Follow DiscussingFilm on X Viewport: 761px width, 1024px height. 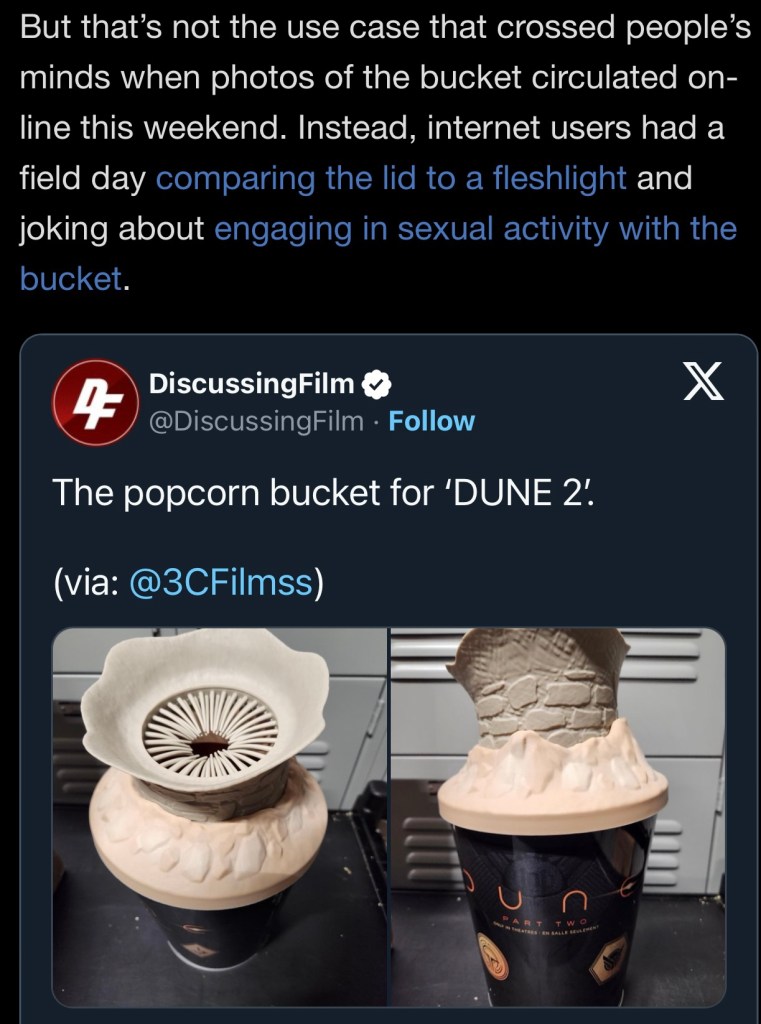(431, 421)
